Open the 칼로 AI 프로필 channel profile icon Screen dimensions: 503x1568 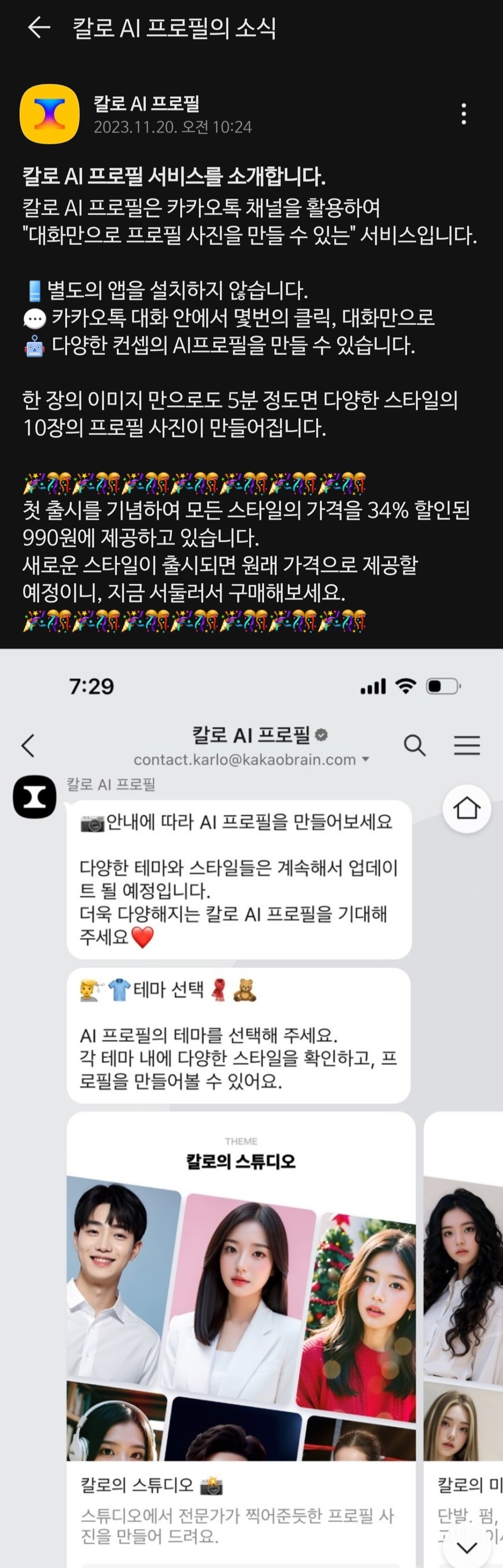(x=49, y=114)
